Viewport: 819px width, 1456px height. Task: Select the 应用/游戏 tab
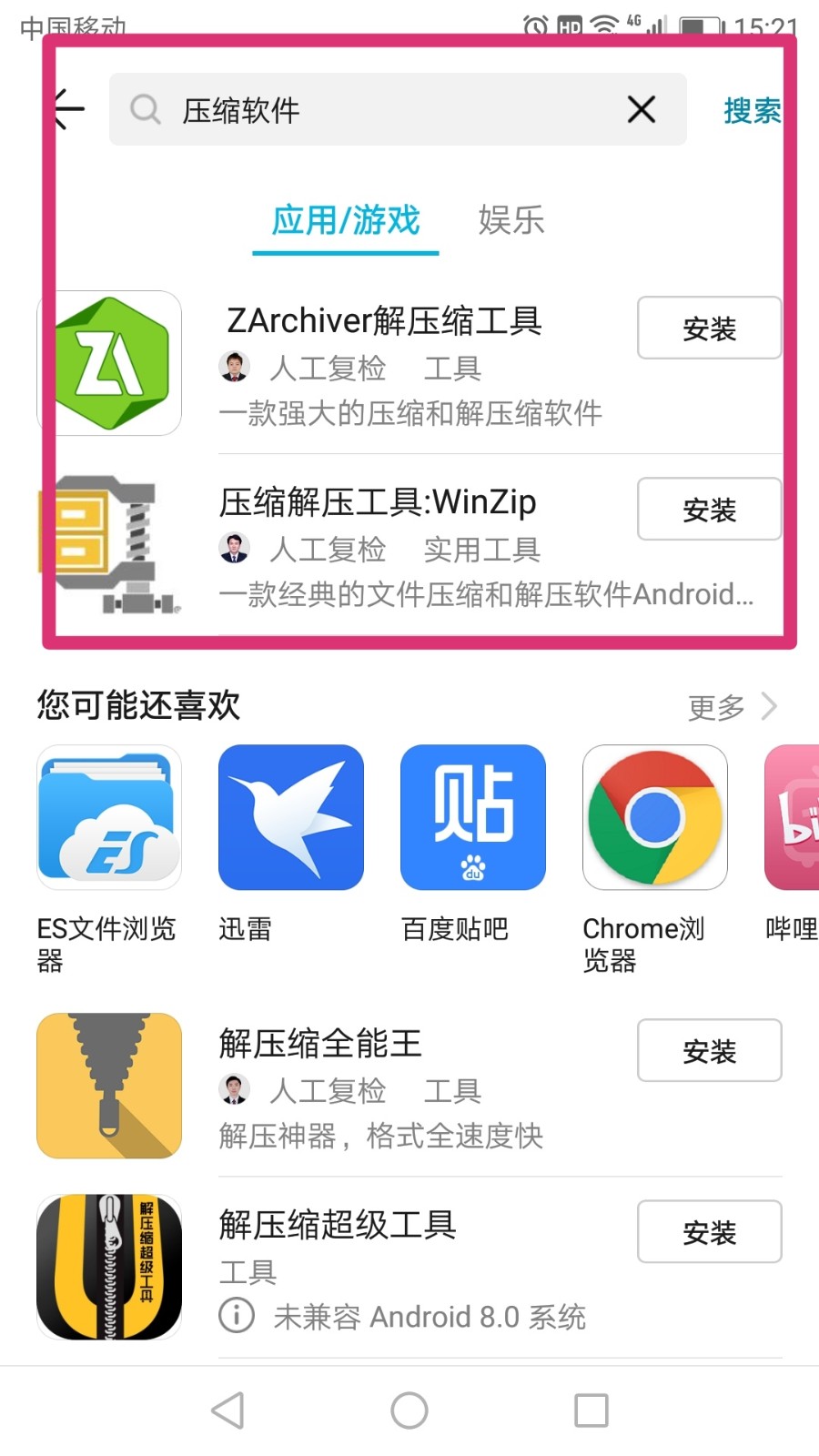coord(346,220)
